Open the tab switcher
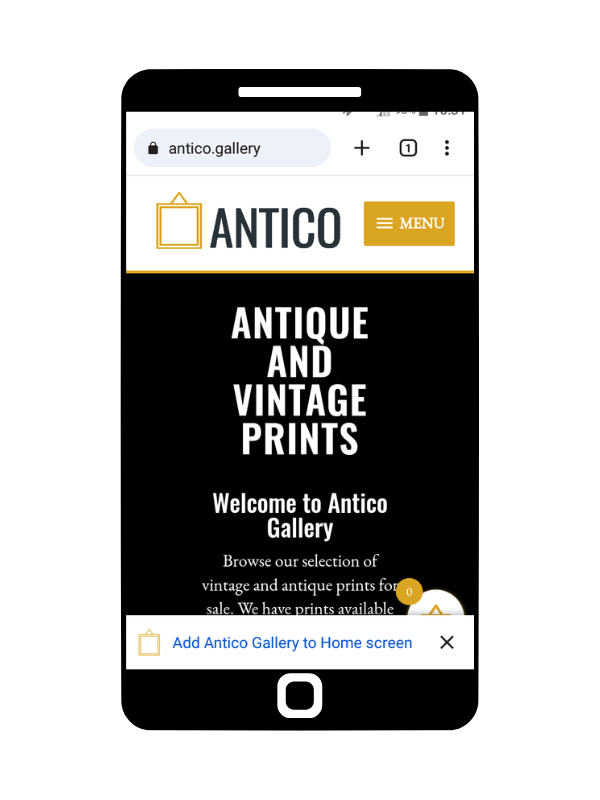Image resolution: width=600 pixels, height=800 pixels. tap(408, 148)
